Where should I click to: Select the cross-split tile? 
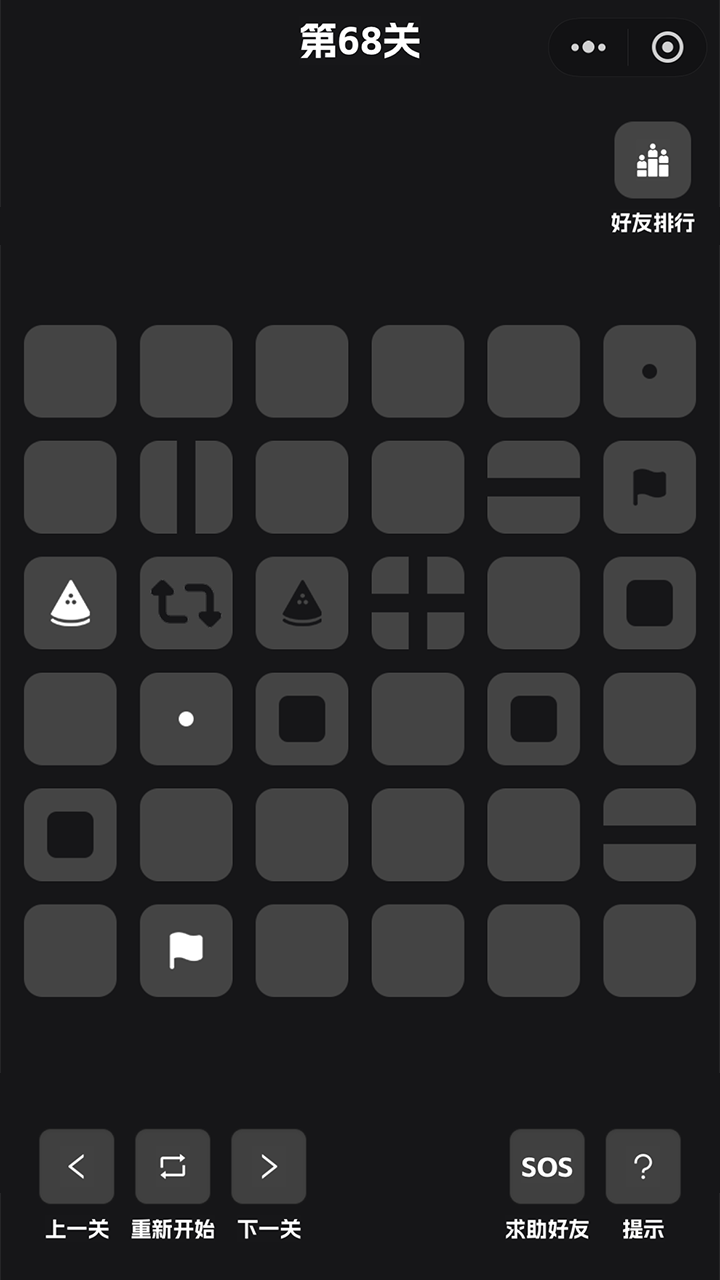click(x=418, y=603)
